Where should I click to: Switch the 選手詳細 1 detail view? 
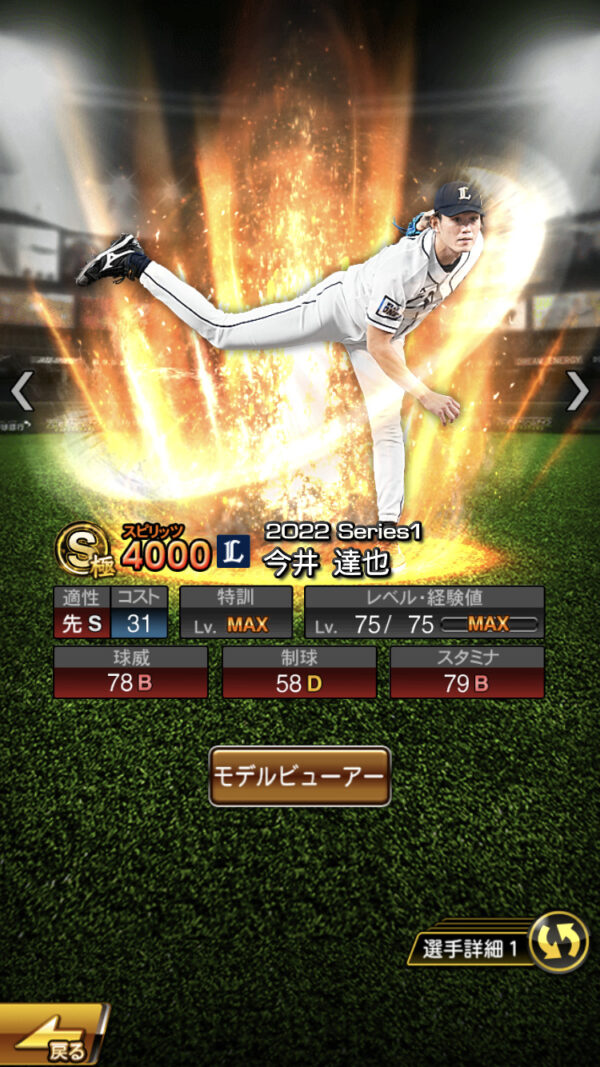tap(556, 944)
